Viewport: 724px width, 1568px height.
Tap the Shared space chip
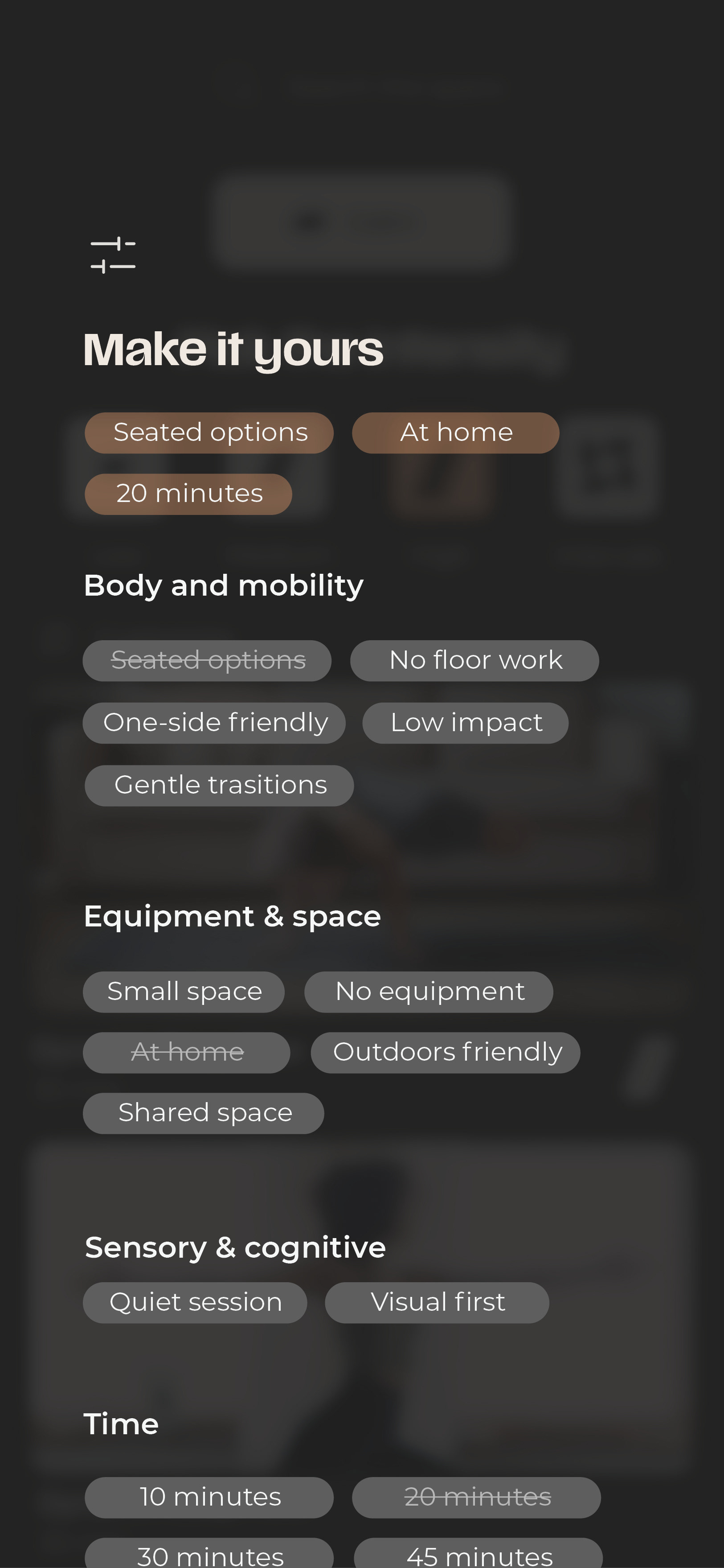(x=203, y=1113)
